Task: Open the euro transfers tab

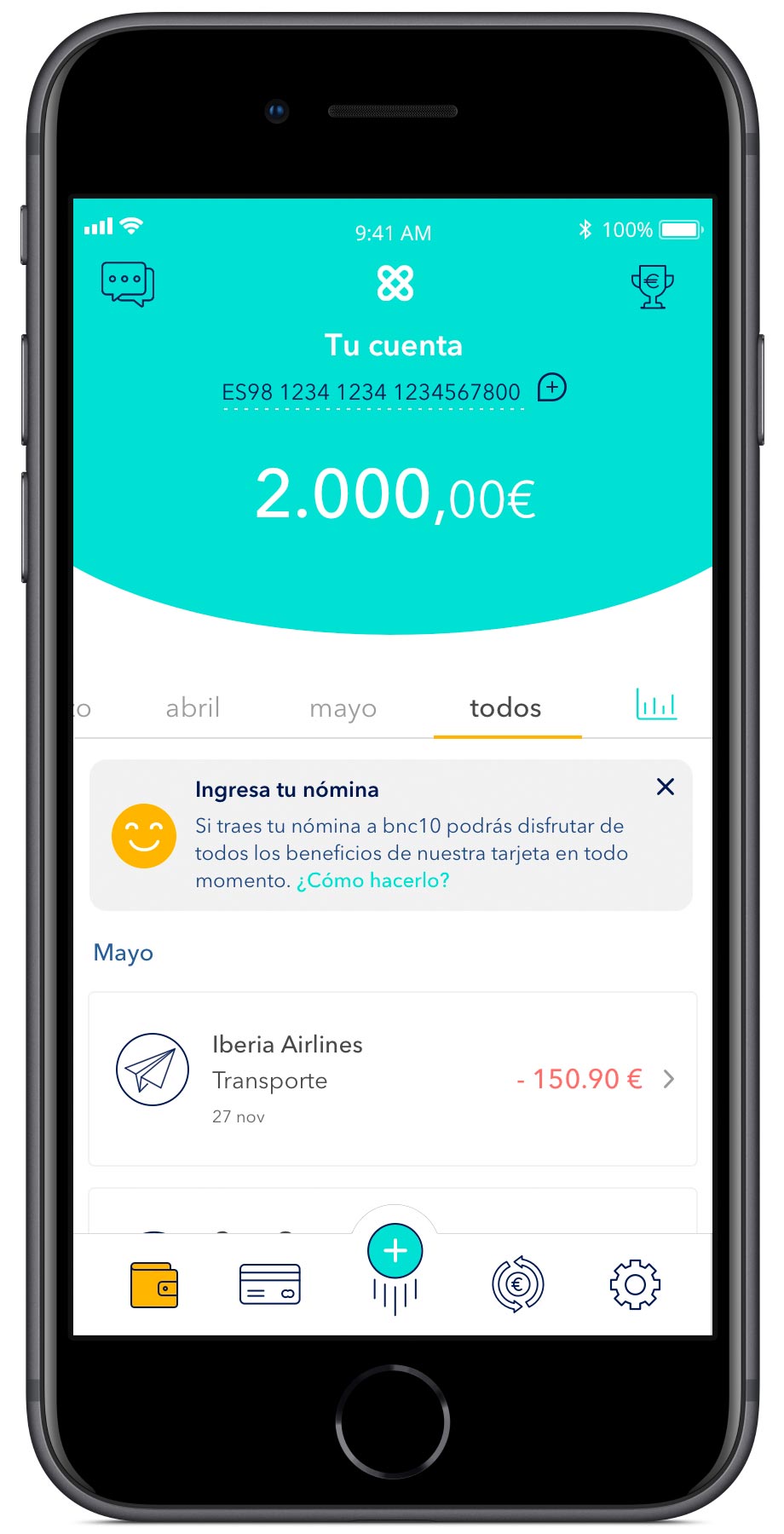Action: [517, 1284]
